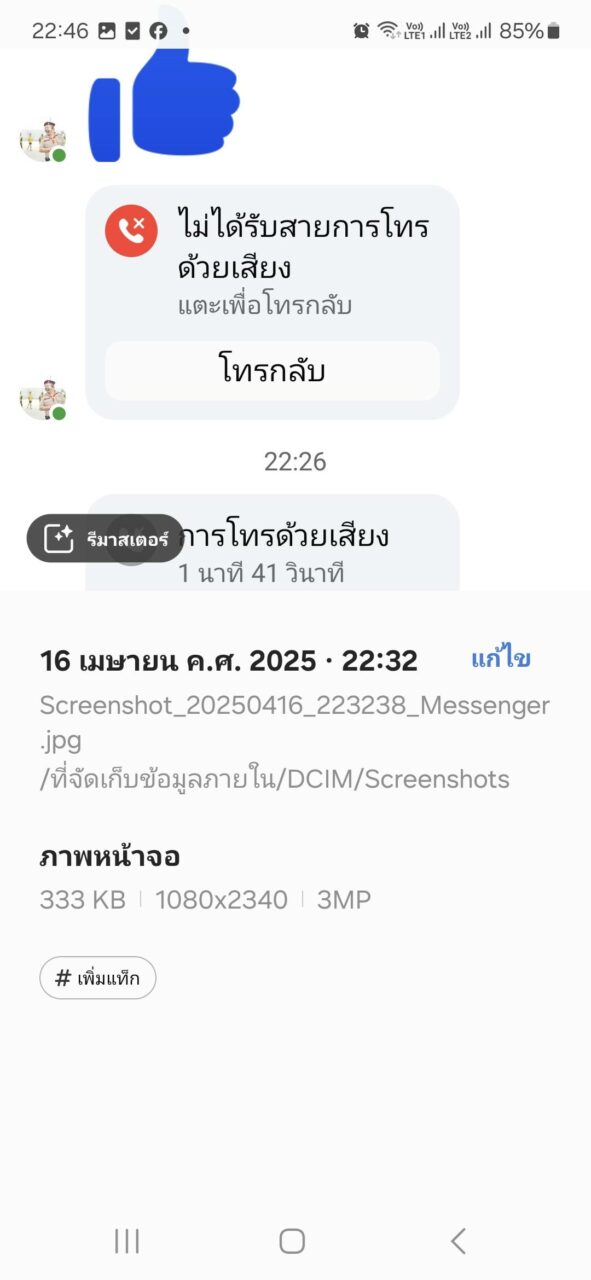Add a tag with เพิ่มแท็ก chip
The image size is (591, 1280).
[x=98, y=978]
